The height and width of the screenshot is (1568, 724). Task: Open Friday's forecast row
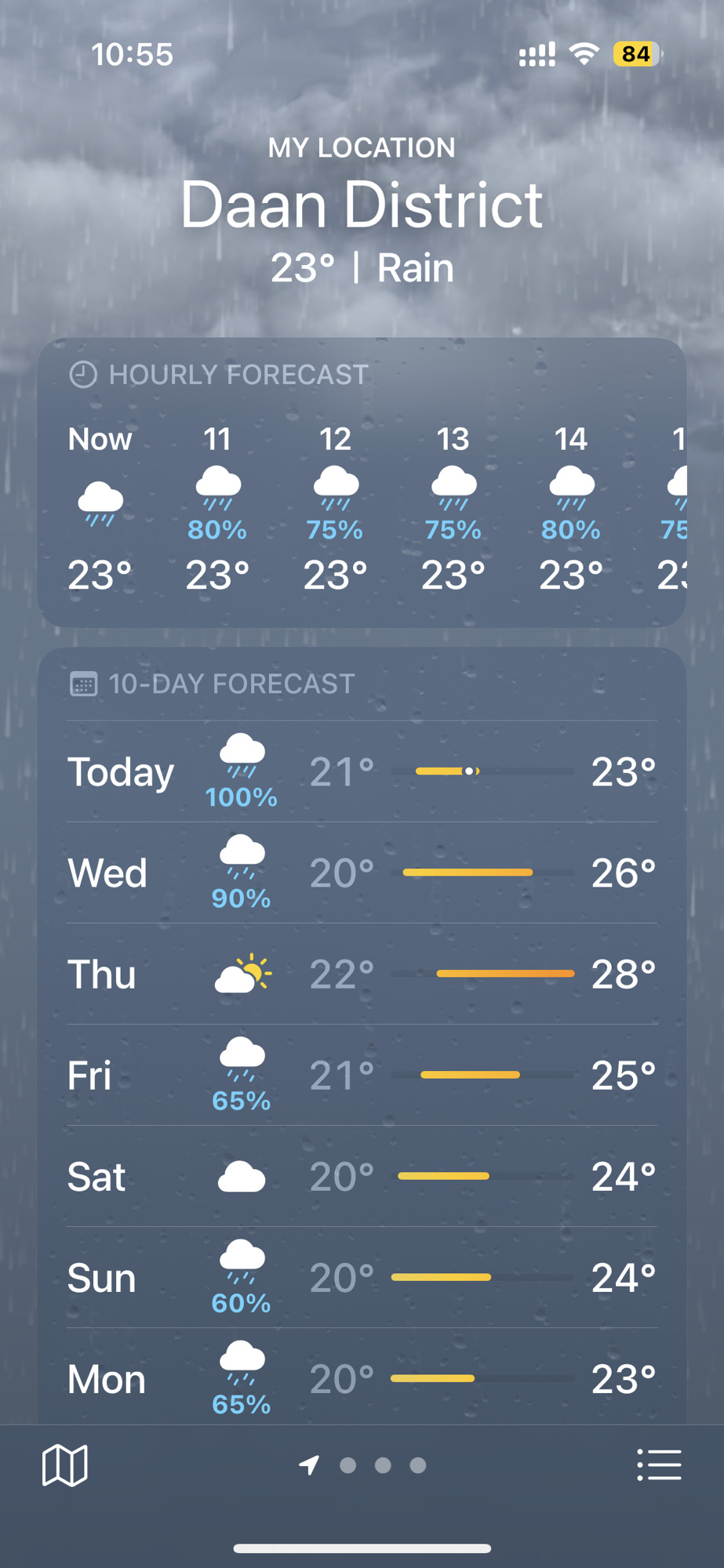[x=362, y=1075]
